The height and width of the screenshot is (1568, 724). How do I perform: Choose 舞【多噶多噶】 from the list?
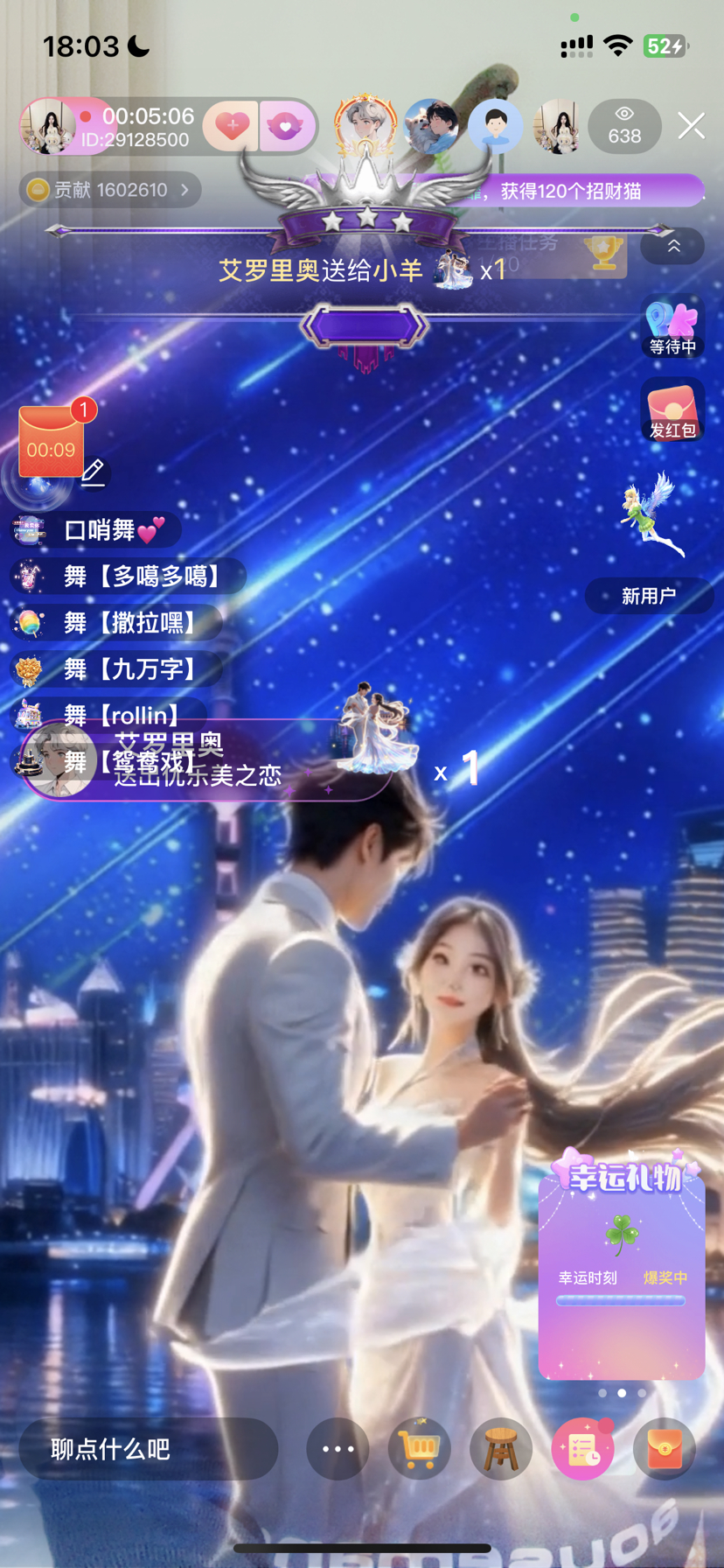point(131,576)
